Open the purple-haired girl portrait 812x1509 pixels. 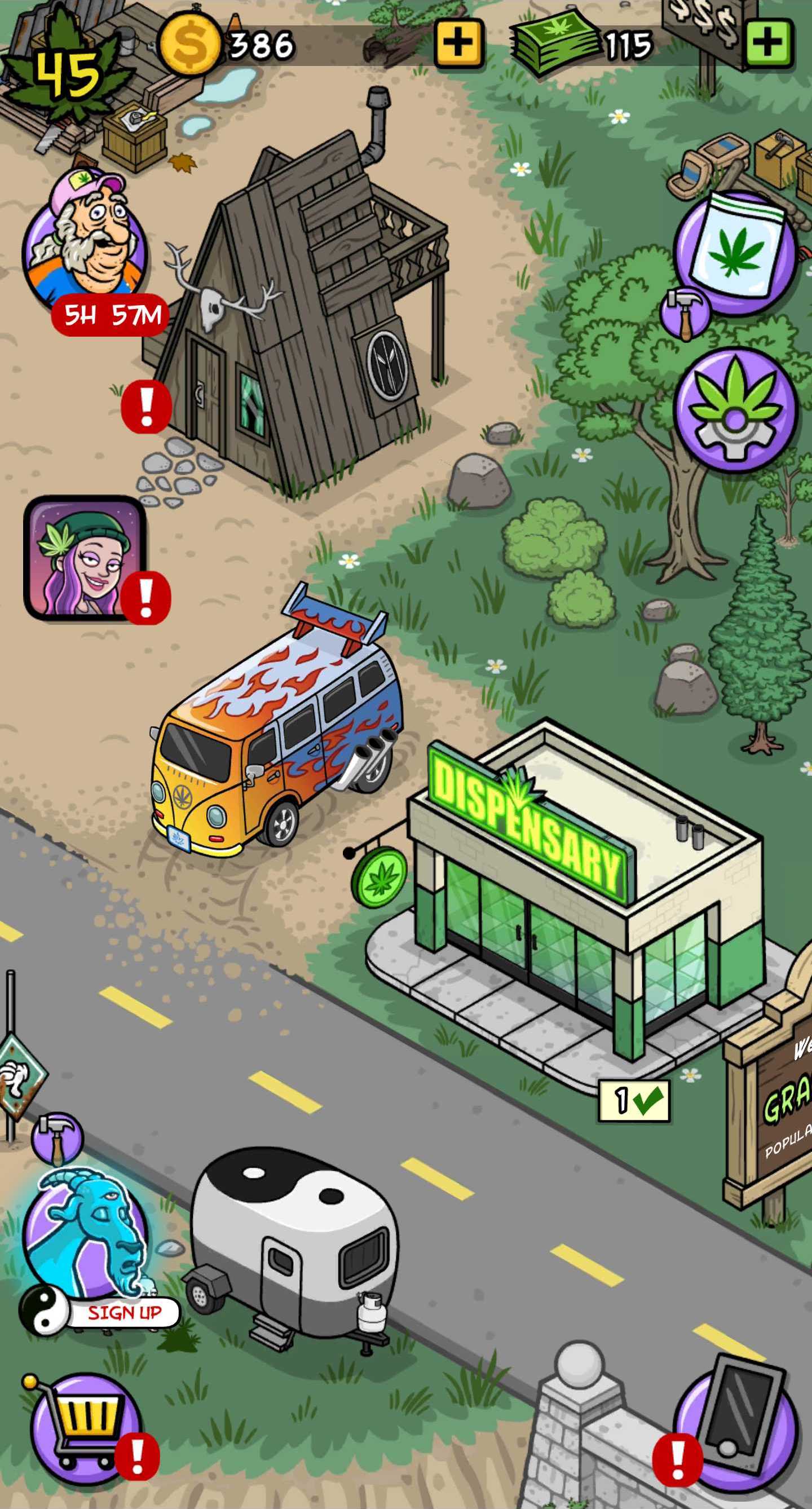[82, 557]
